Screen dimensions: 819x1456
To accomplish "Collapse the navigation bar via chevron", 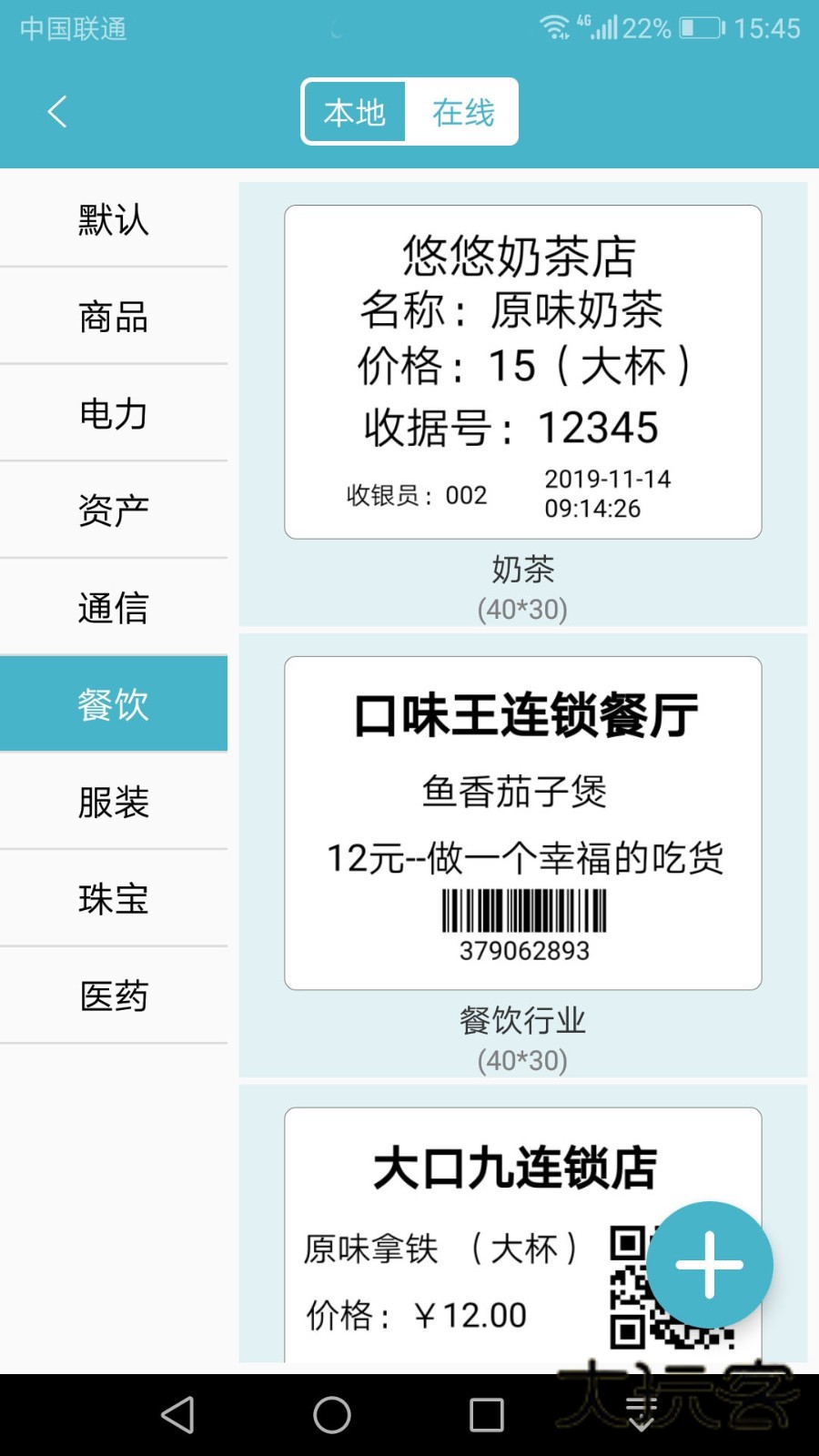I will point(642,1416).
